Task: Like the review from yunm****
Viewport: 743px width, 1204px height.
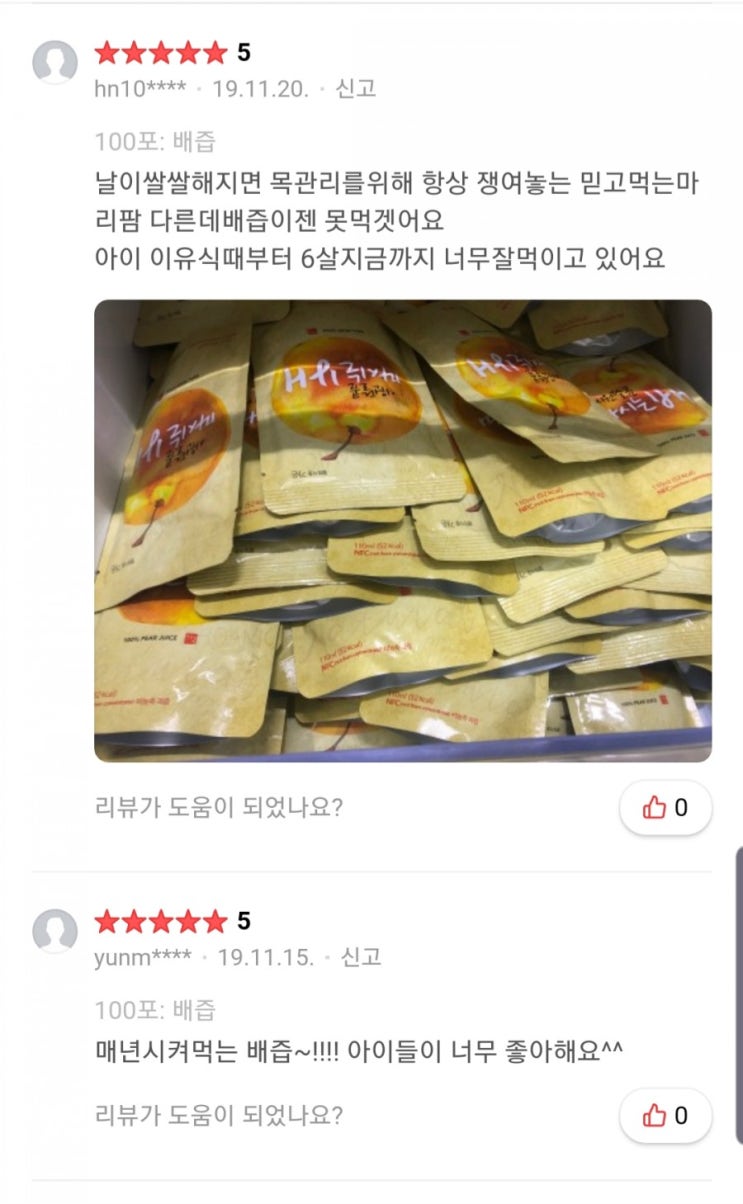Action: coord(665,1115)
